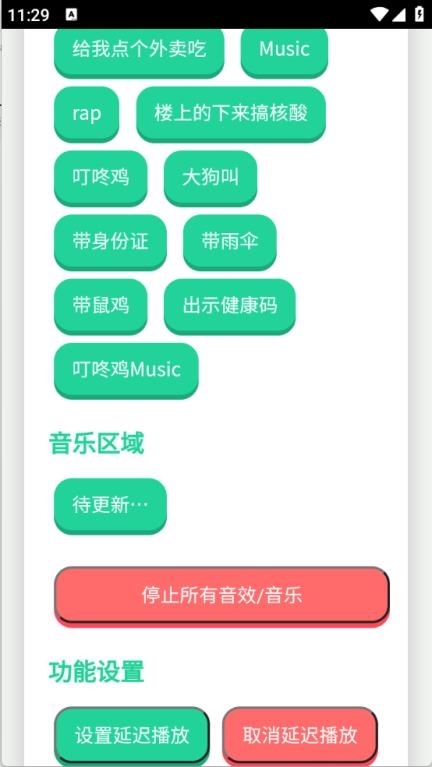Tap the standalone Music button

pyautogui.click(x=284, y=50)
